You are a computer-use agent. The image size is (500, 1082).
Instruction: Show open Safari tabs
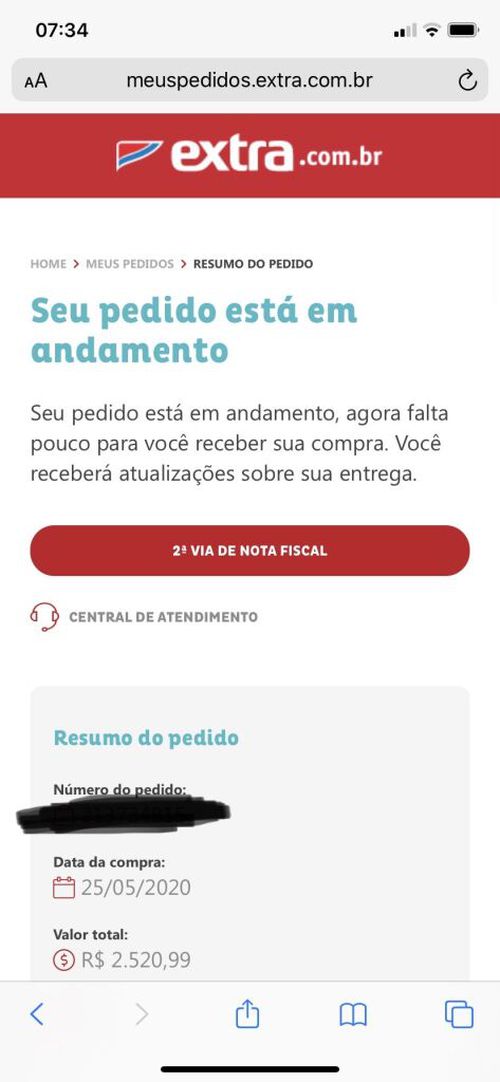click(459, 1014)
